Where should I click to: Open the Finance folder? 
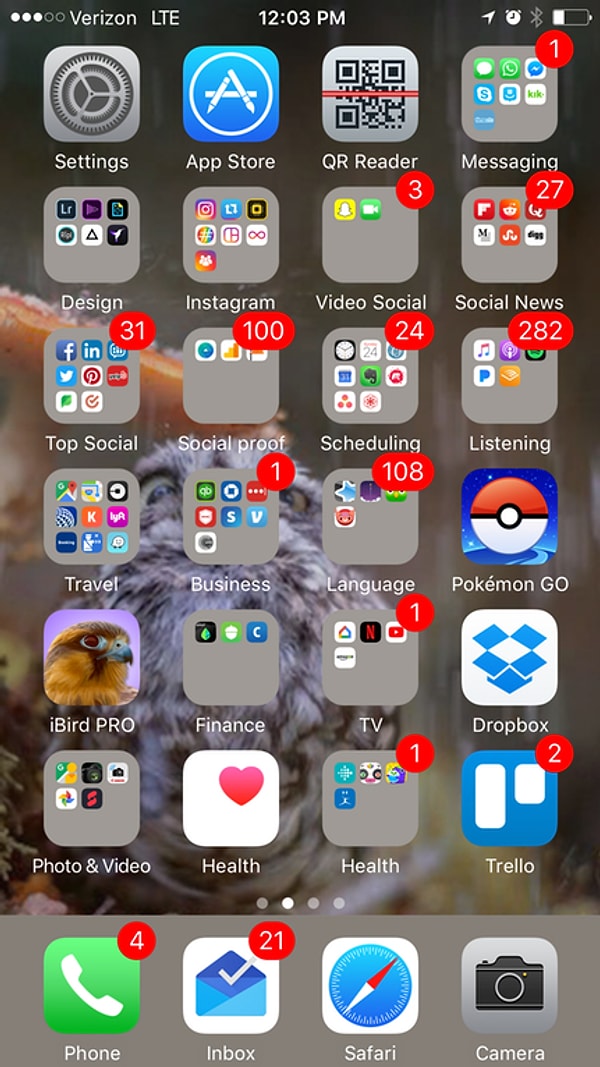[x=231, y=658]
